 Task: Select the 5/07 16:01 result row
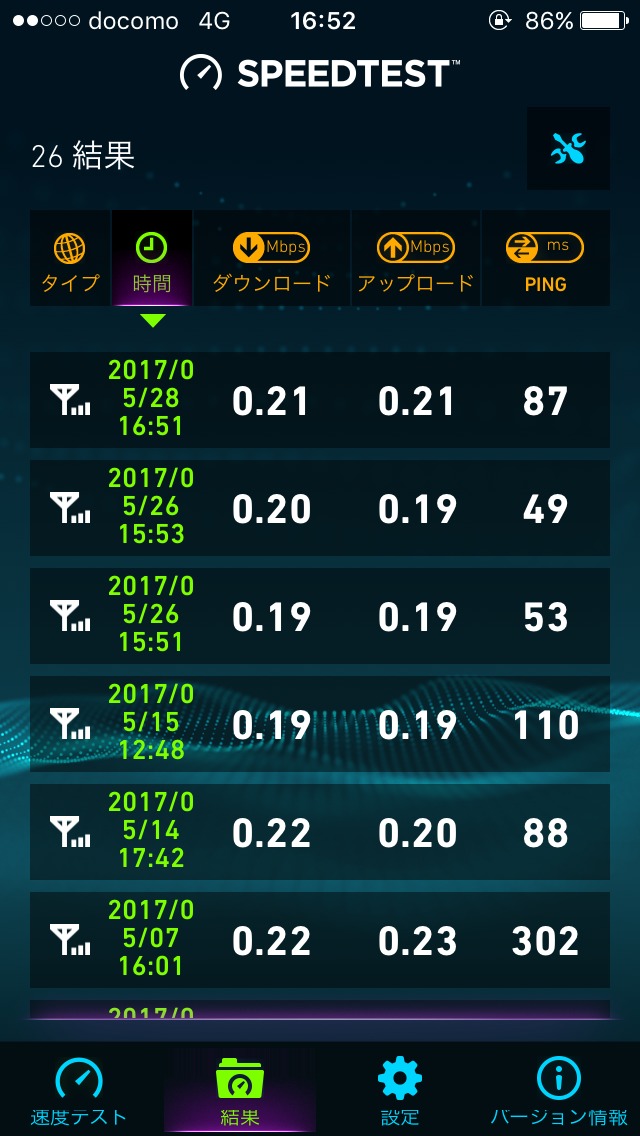[320, 940]
